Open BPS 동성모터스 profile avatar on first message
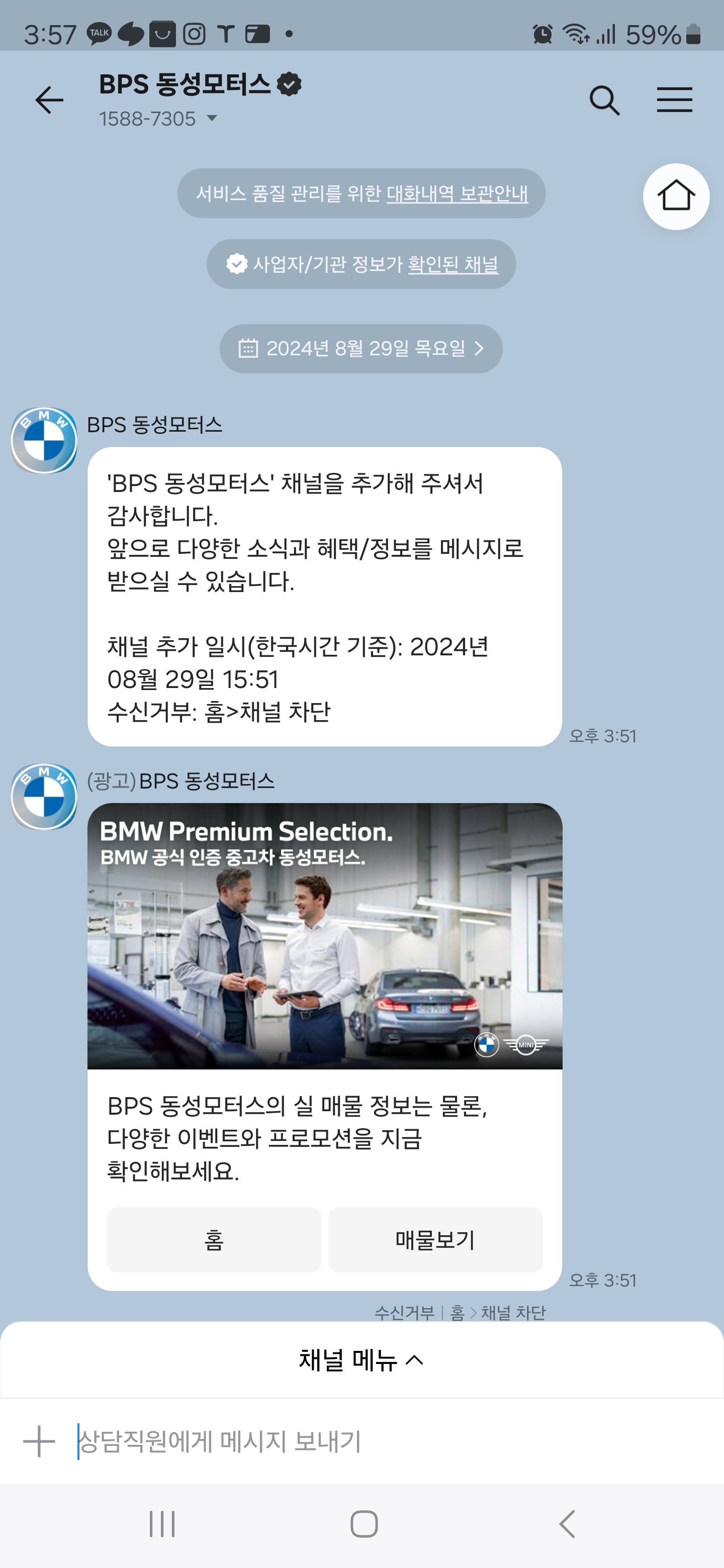724x1568 pixels. (44, 440)
